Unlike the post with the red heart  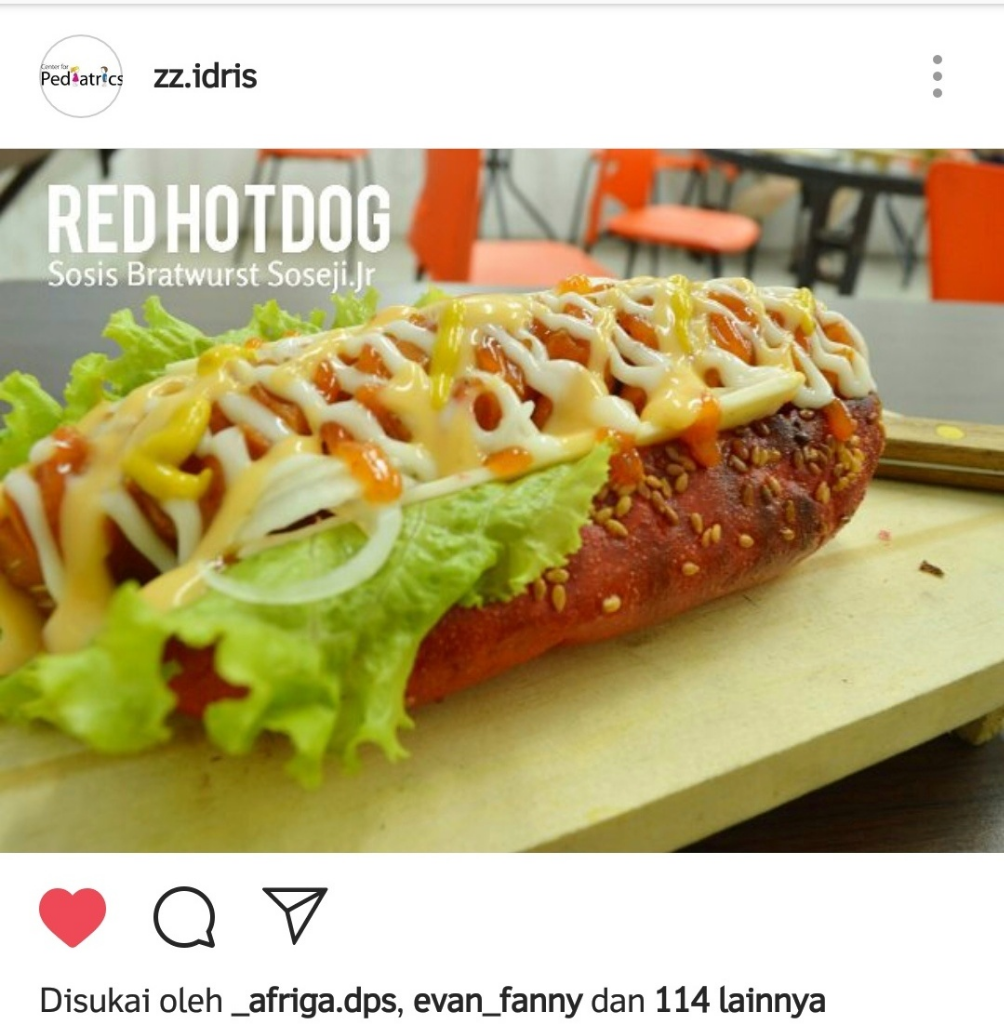pos(72,916)
